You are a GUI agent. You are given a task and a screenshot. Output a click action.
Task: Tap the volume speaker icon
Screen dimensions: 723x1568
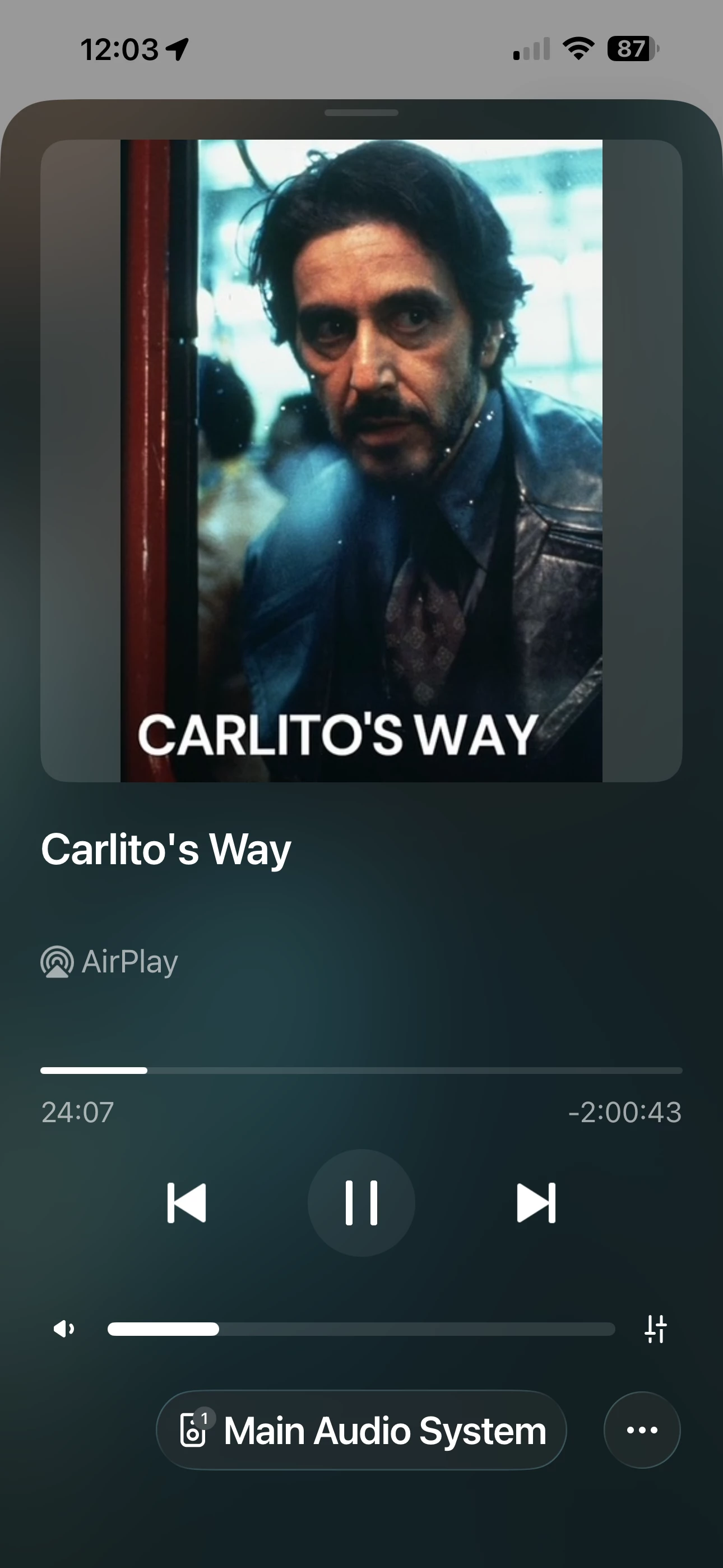[x=64, y=1329]
